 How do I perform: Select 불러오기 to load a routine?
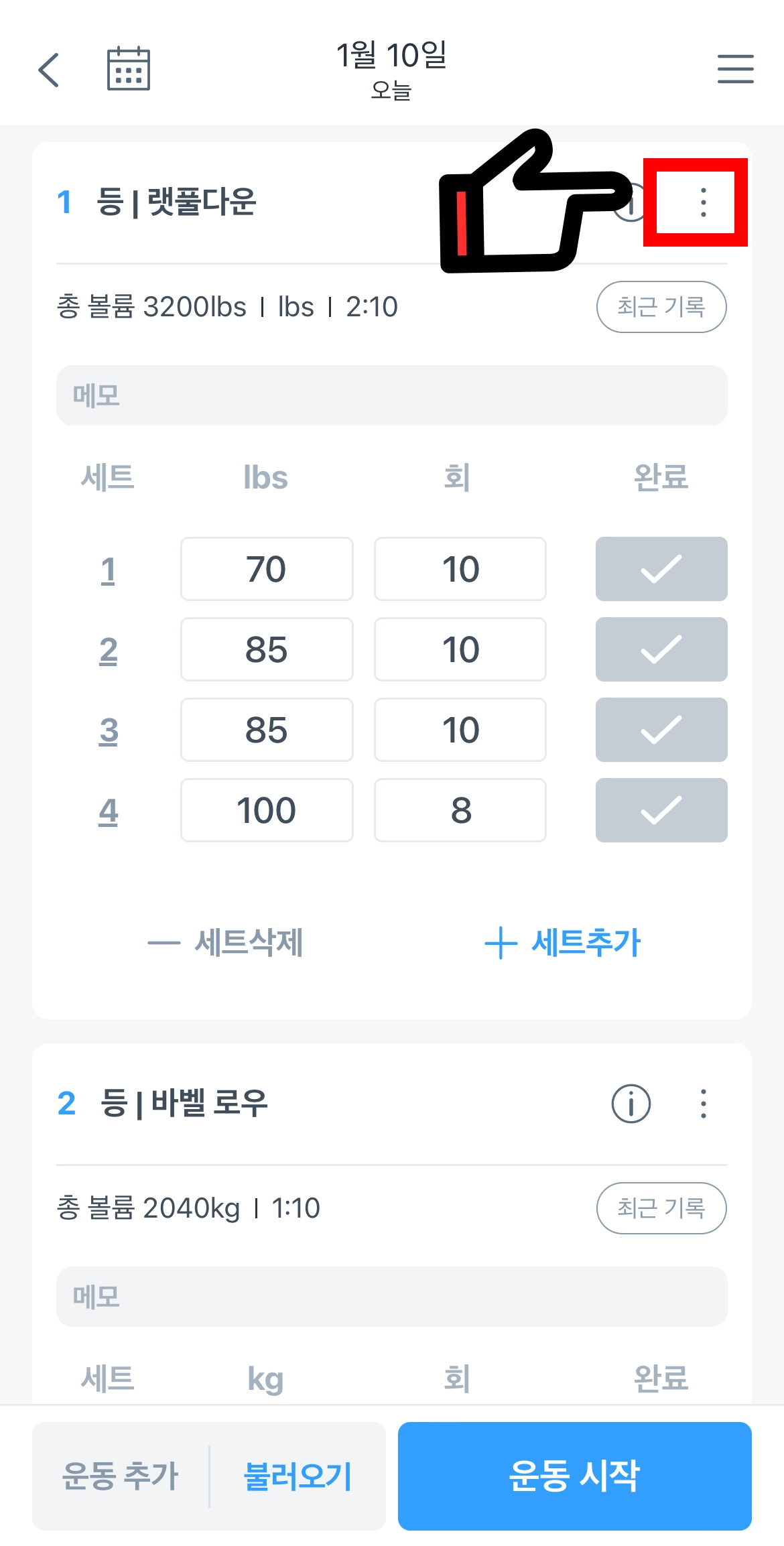[x=298, y=1476]
